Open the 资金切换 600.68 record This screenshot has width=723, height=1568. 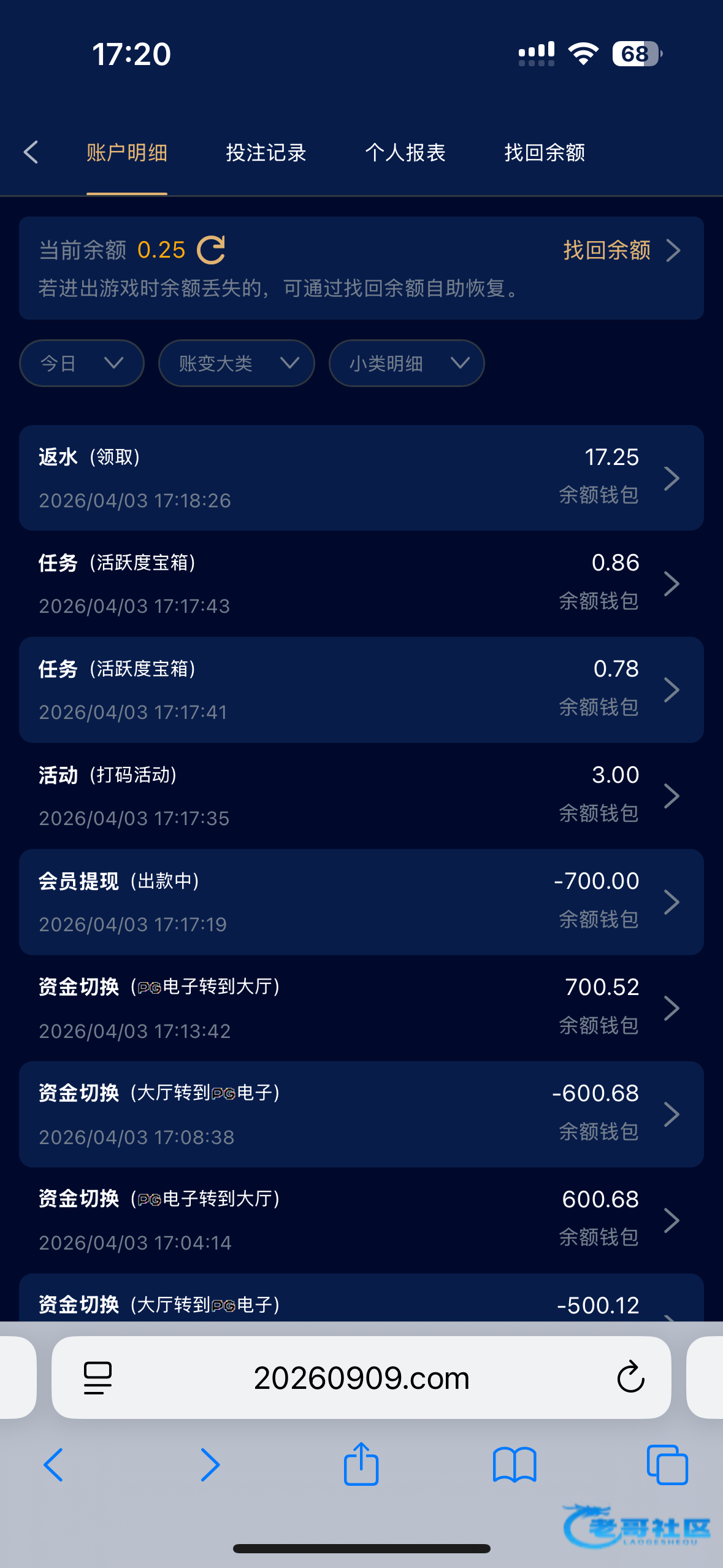(x=361, y=1220)
